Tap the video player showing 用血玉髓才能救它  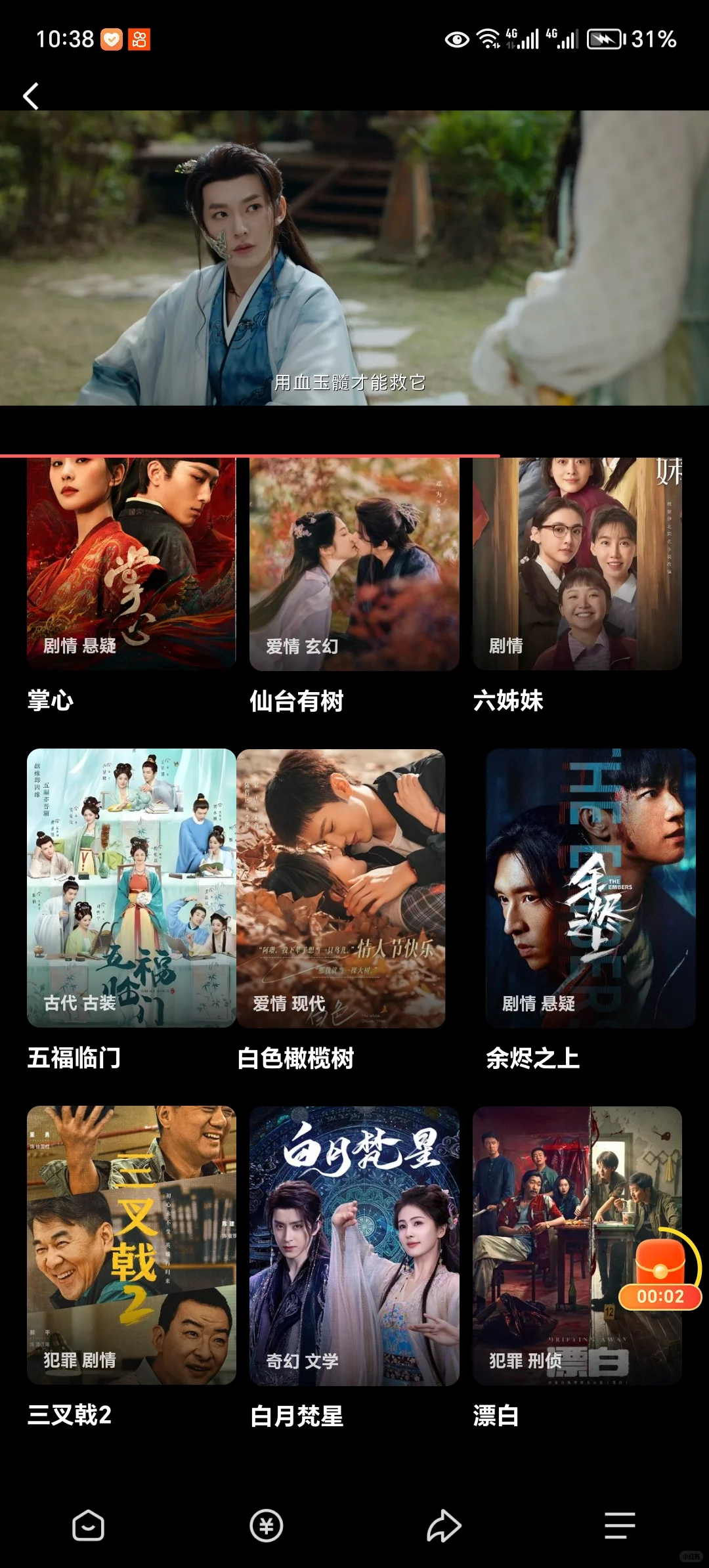pyautogui.click(x=354, y=257)
